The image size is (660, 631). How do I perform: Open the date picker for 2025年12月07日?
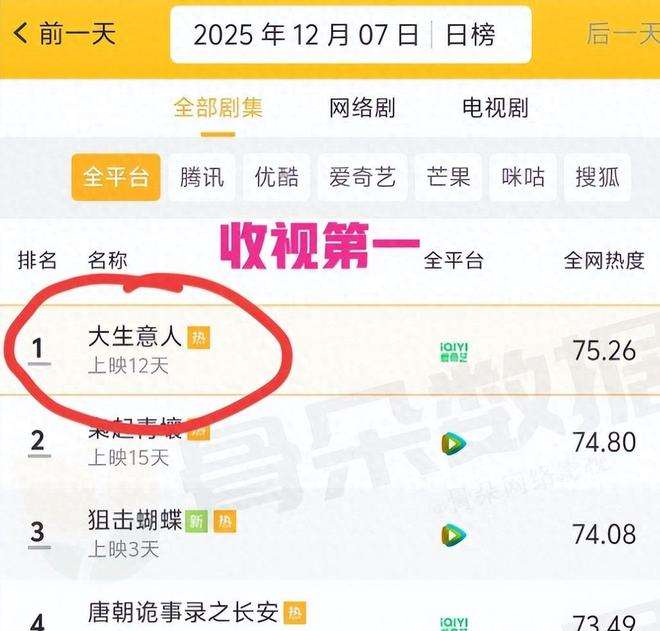[305, 36]
